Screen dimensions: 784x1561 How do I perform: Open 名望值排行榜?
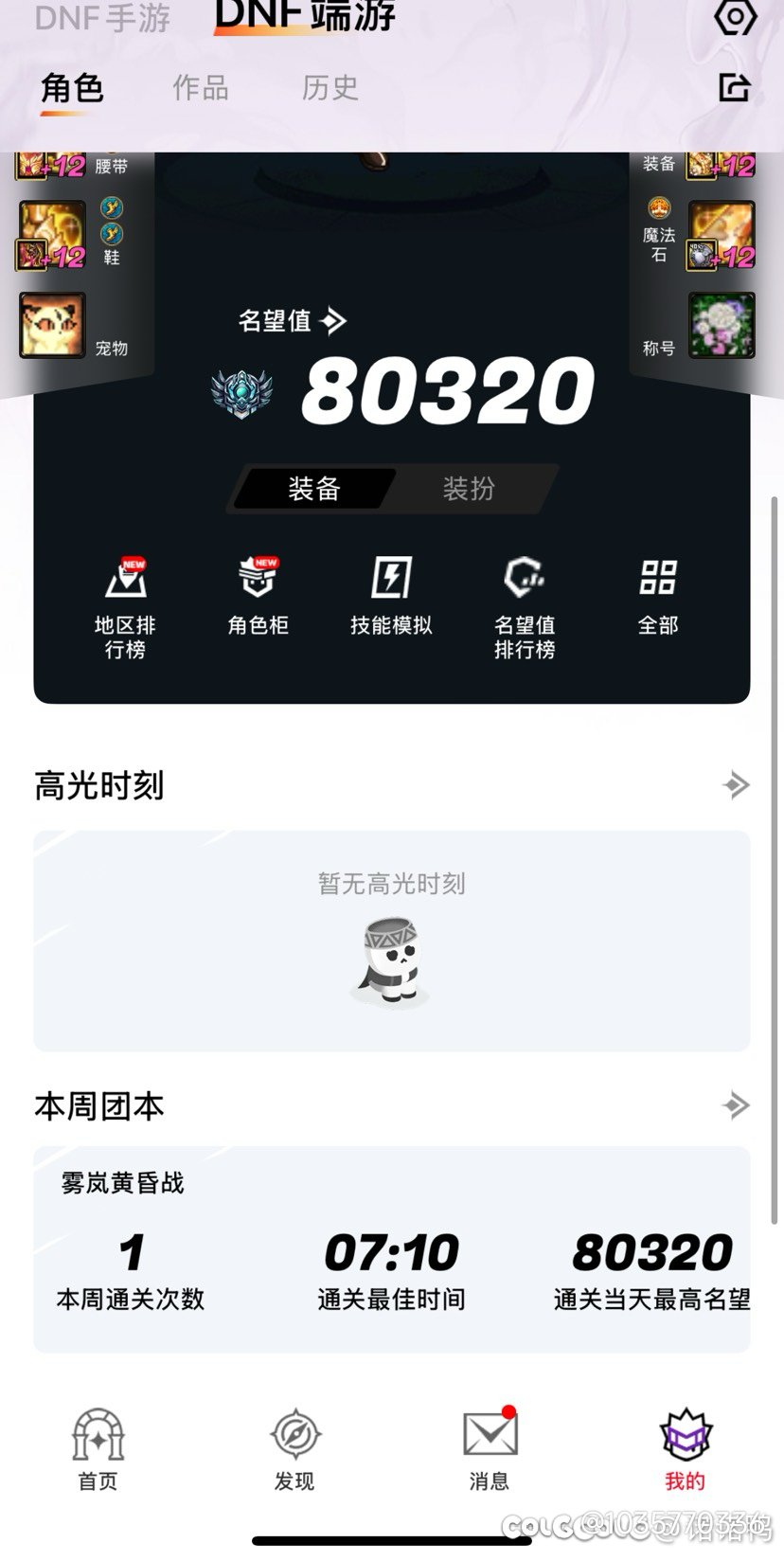[525, 606]
